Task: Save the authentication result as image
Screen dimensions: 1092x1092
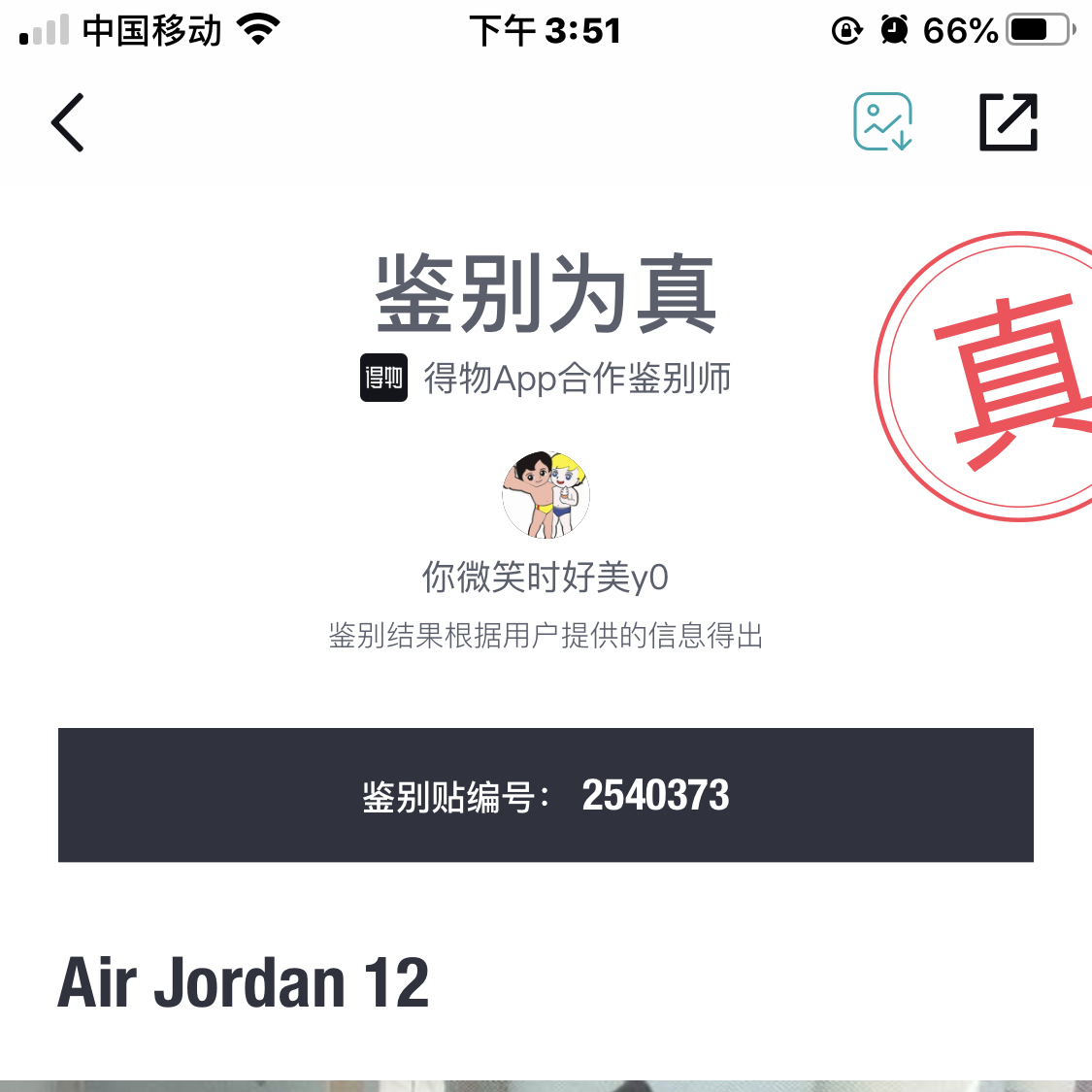Action: [x=882, y=122]
